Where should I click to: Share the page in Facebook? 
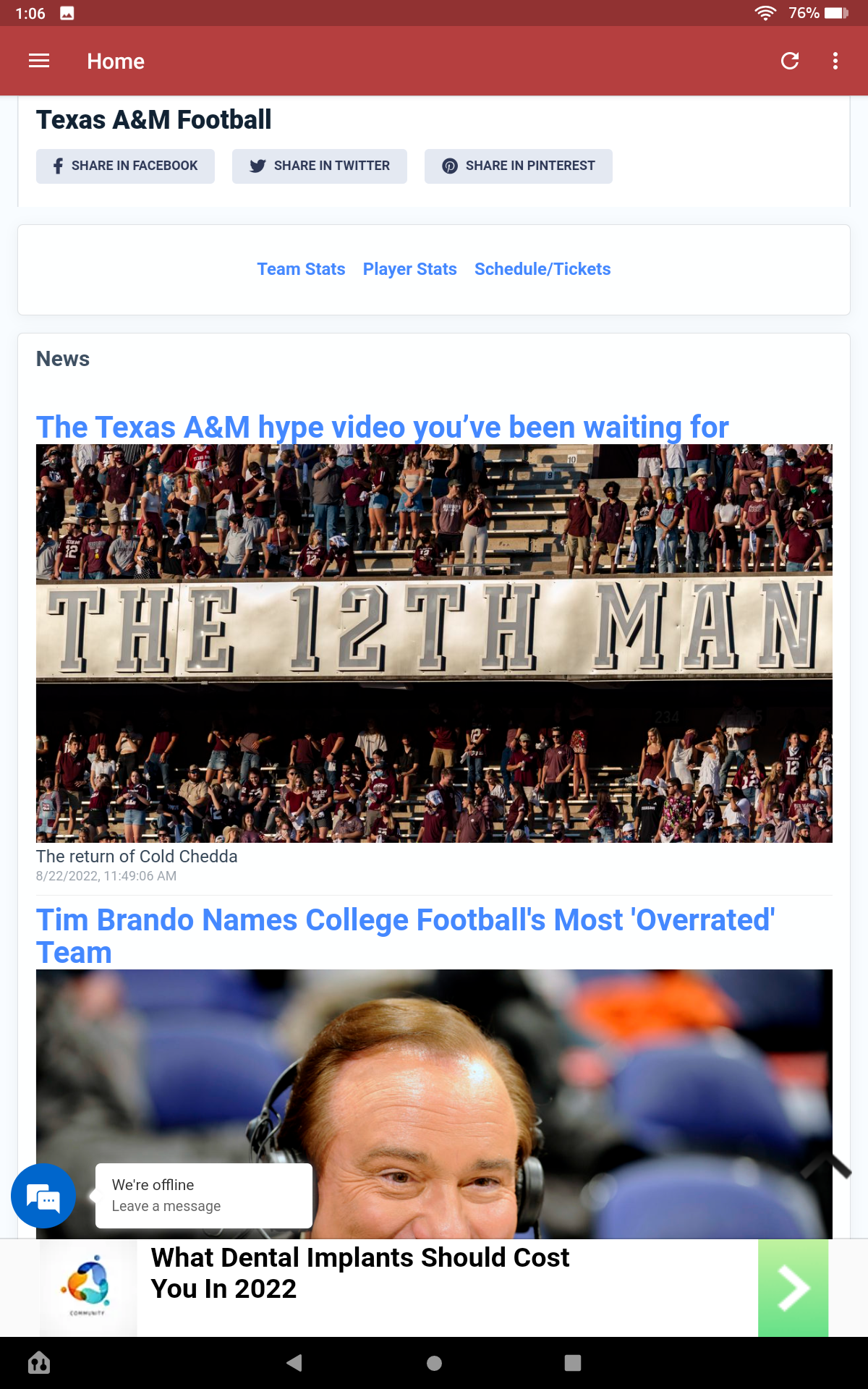pyautogui.click(x=125, y=166)
